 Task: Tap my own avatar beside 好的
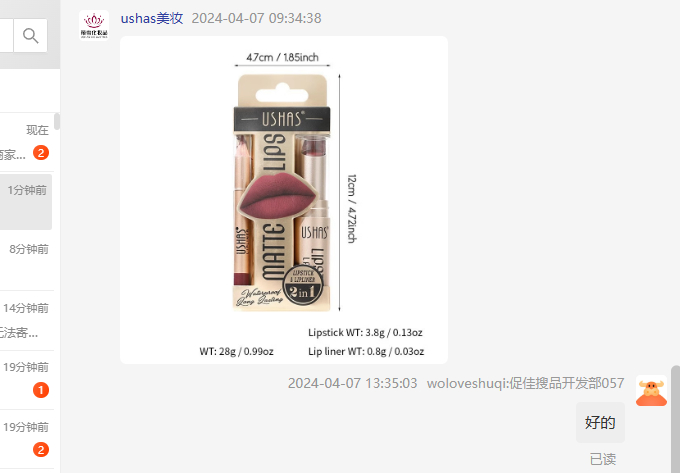tap(651, 391)
